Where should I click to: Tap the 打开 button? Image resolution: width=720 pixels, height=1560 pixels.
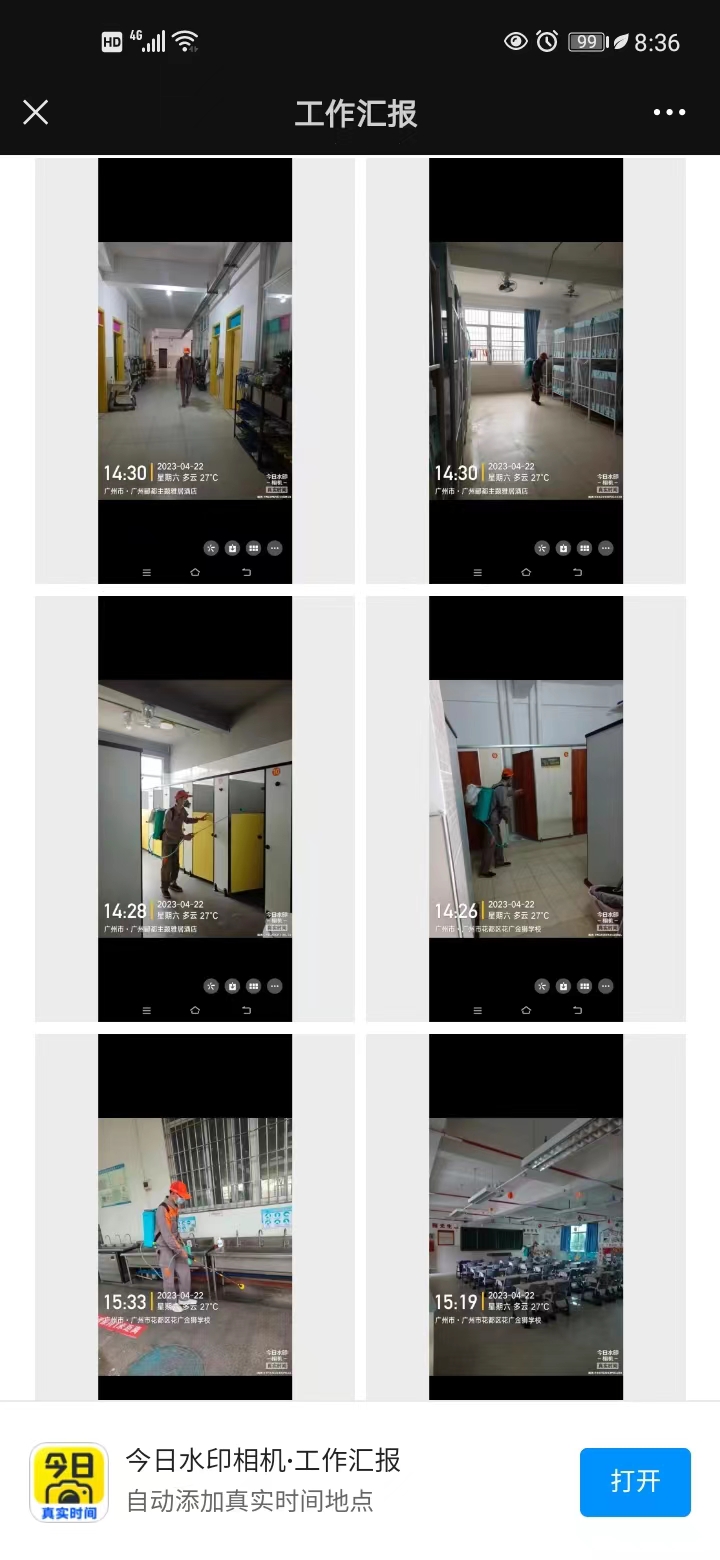click(635, 1481)
